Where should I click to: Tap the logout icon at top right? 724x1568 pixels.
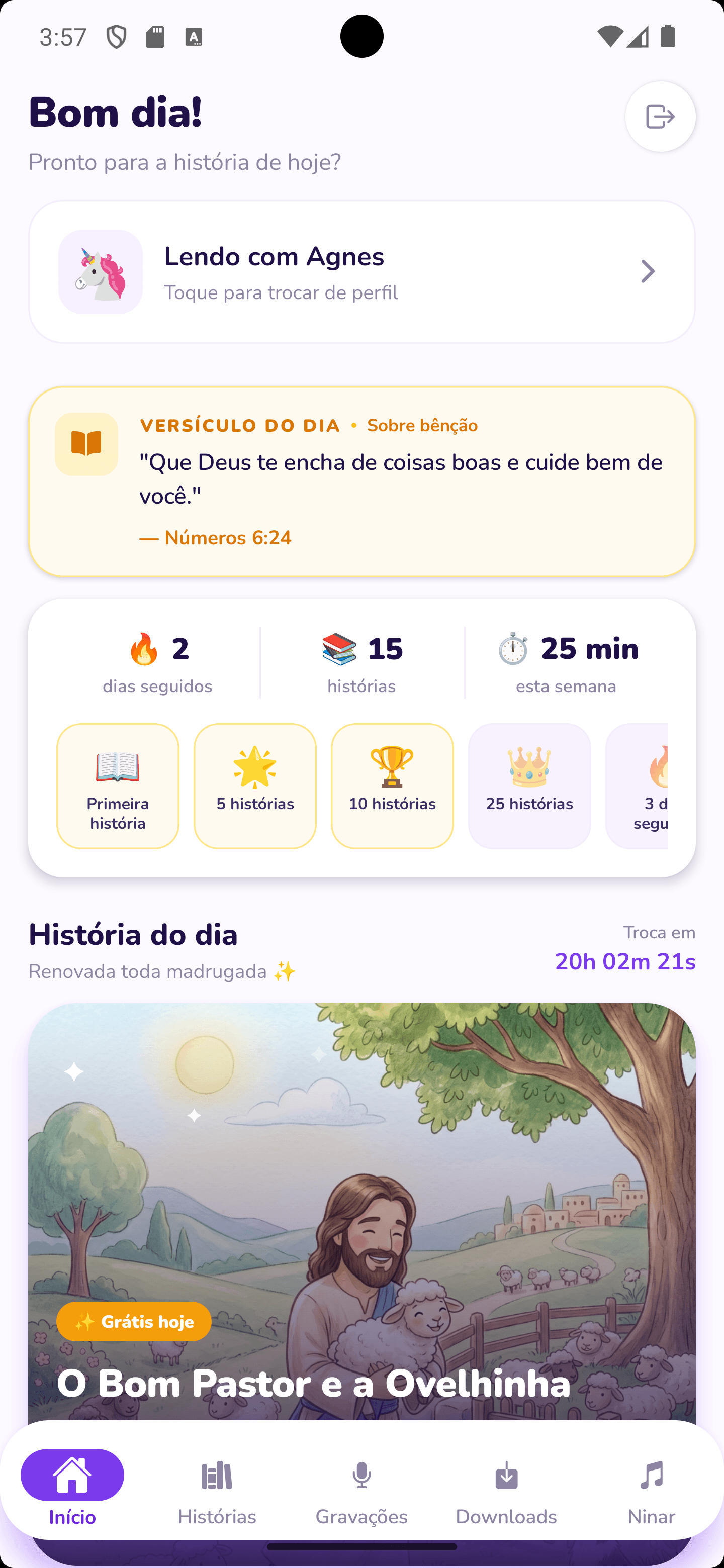tap(660, 116)
